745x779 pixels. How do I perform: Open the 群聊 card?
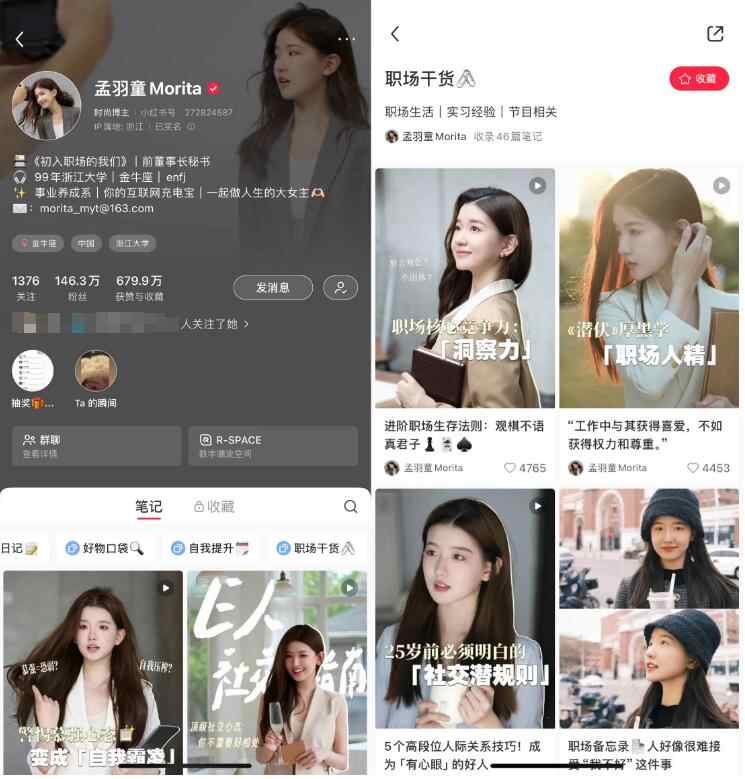[x=96, y=446]
